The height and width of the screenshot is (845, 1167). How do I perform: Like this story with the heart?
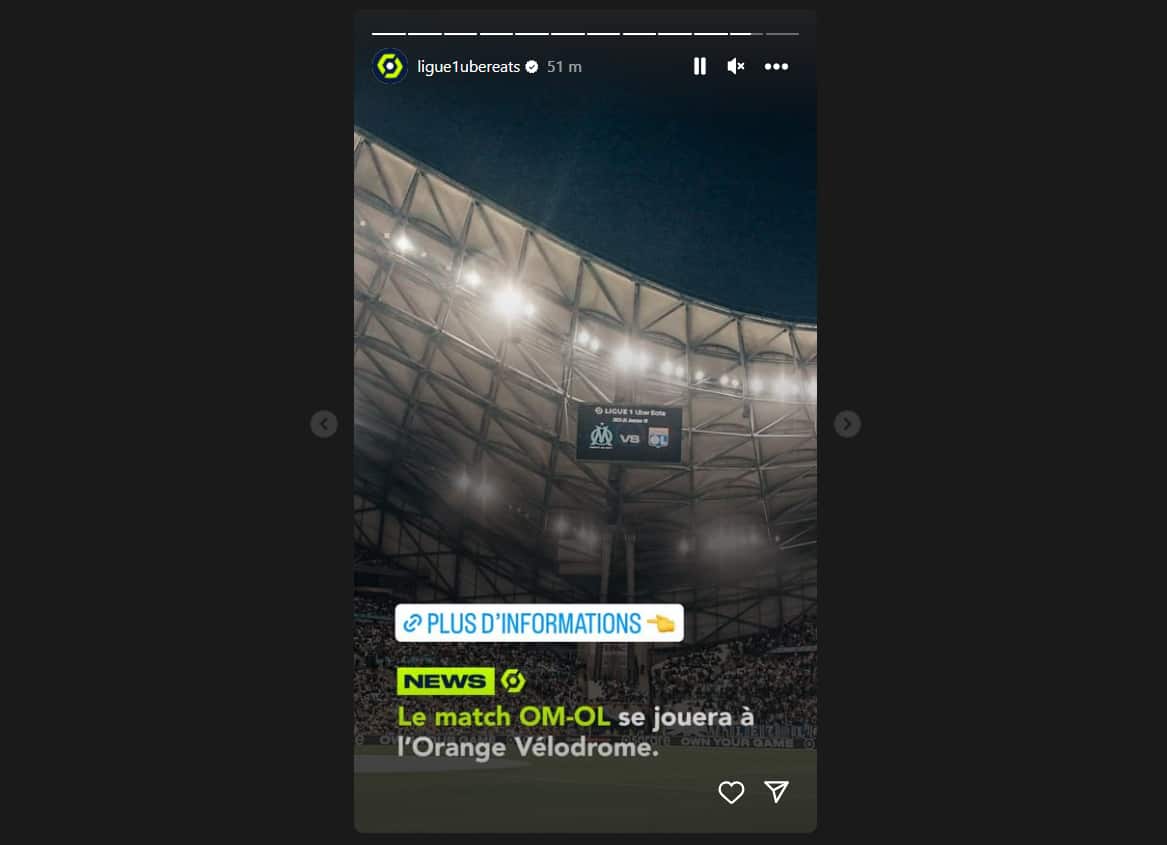point(731,792)
